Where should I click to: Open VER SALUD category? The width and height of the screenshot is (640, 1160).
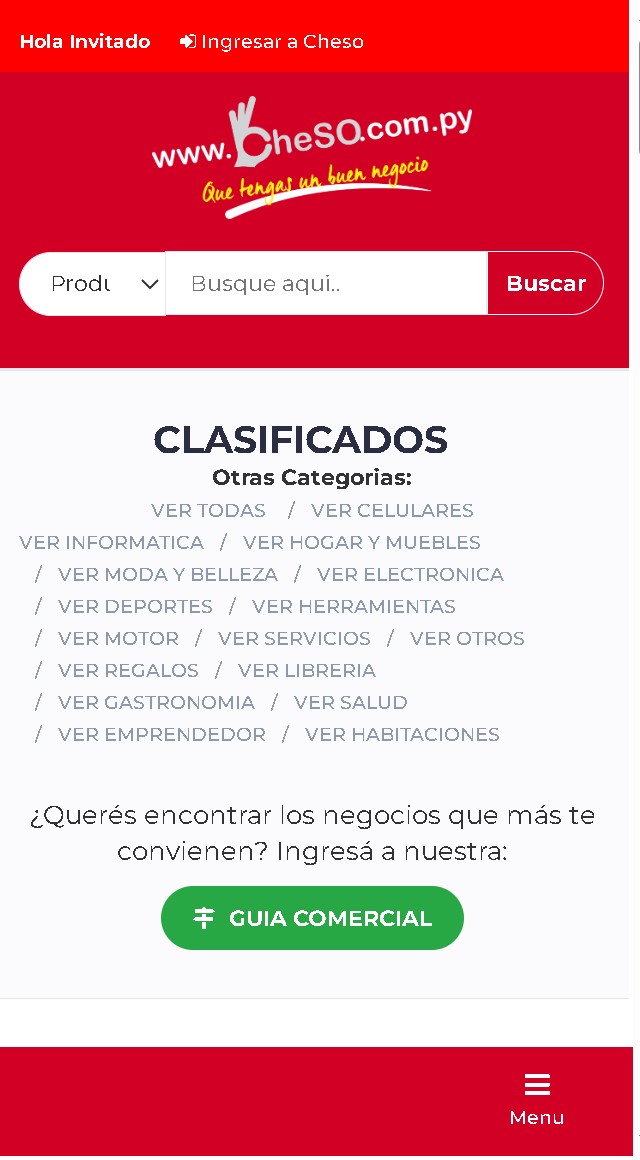(350, 703)
